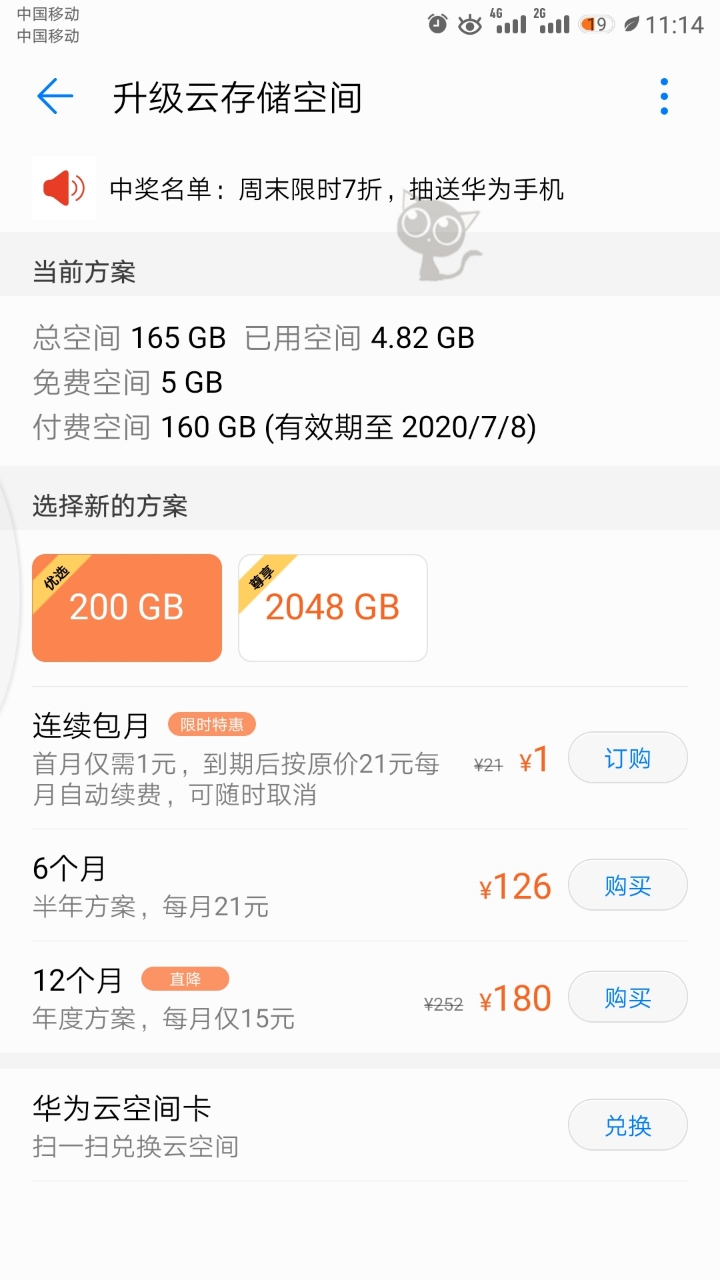Tap 购买 on the 12个月 plan
This screenshot has height=1280, width=720.
627,997
